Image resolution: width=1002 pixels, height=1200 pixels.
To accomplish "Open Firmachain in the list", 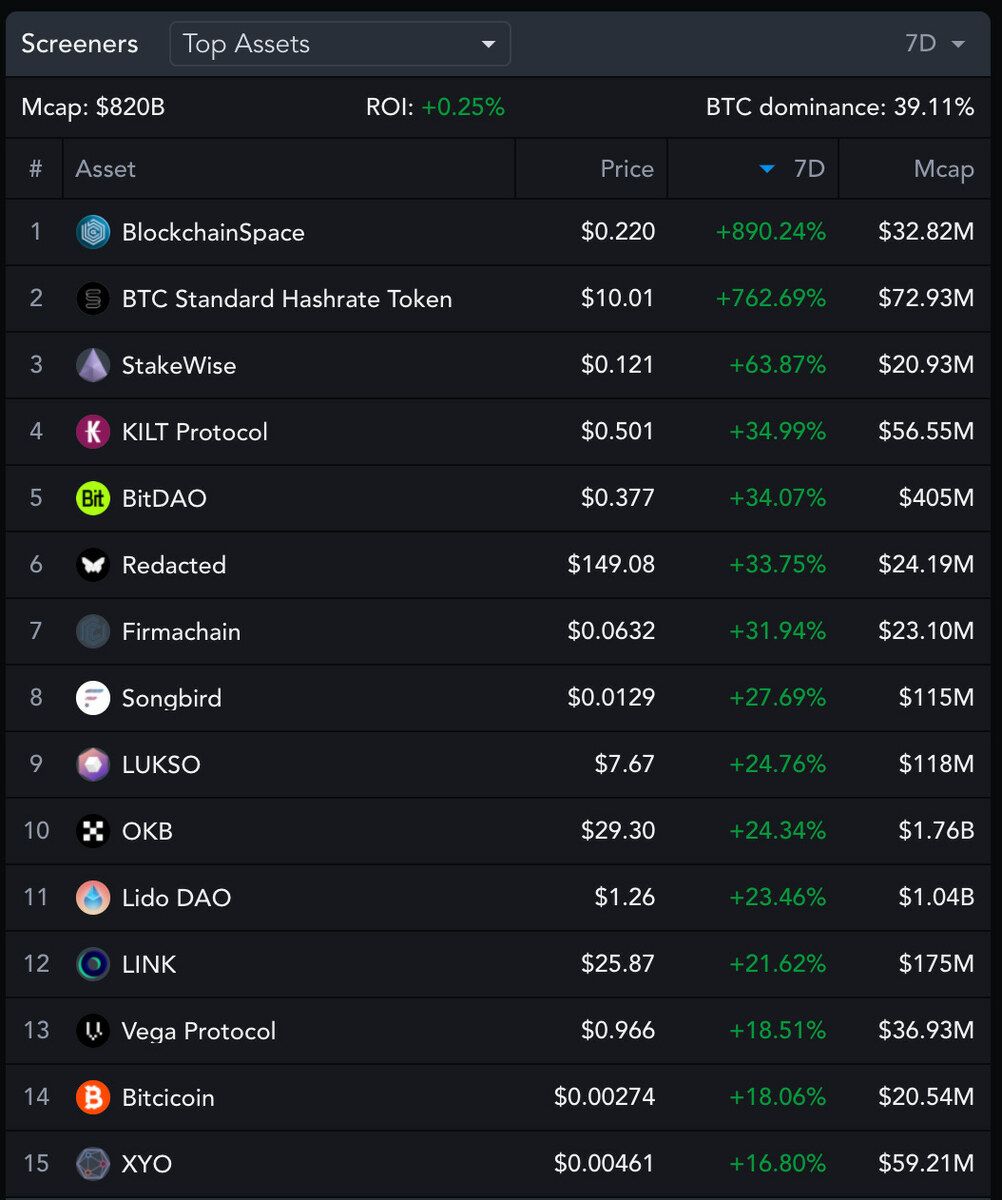I will pyautogui.click(x=180, y=632).
